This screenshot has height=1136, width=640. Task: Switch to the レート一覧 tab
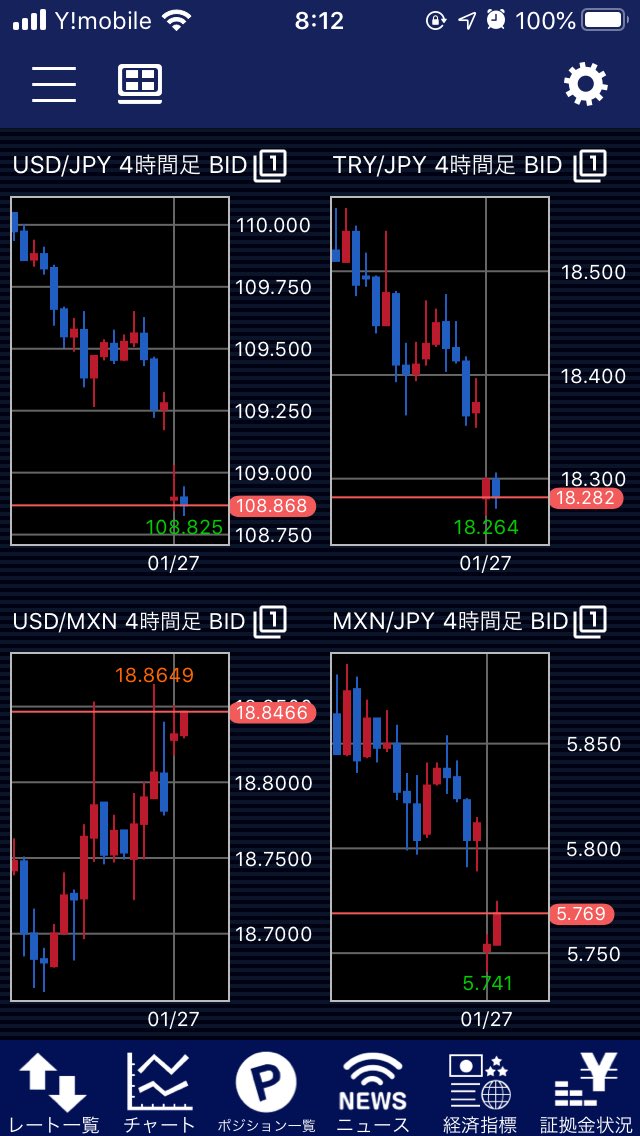pyautogui.click(x=53, y=1092)
